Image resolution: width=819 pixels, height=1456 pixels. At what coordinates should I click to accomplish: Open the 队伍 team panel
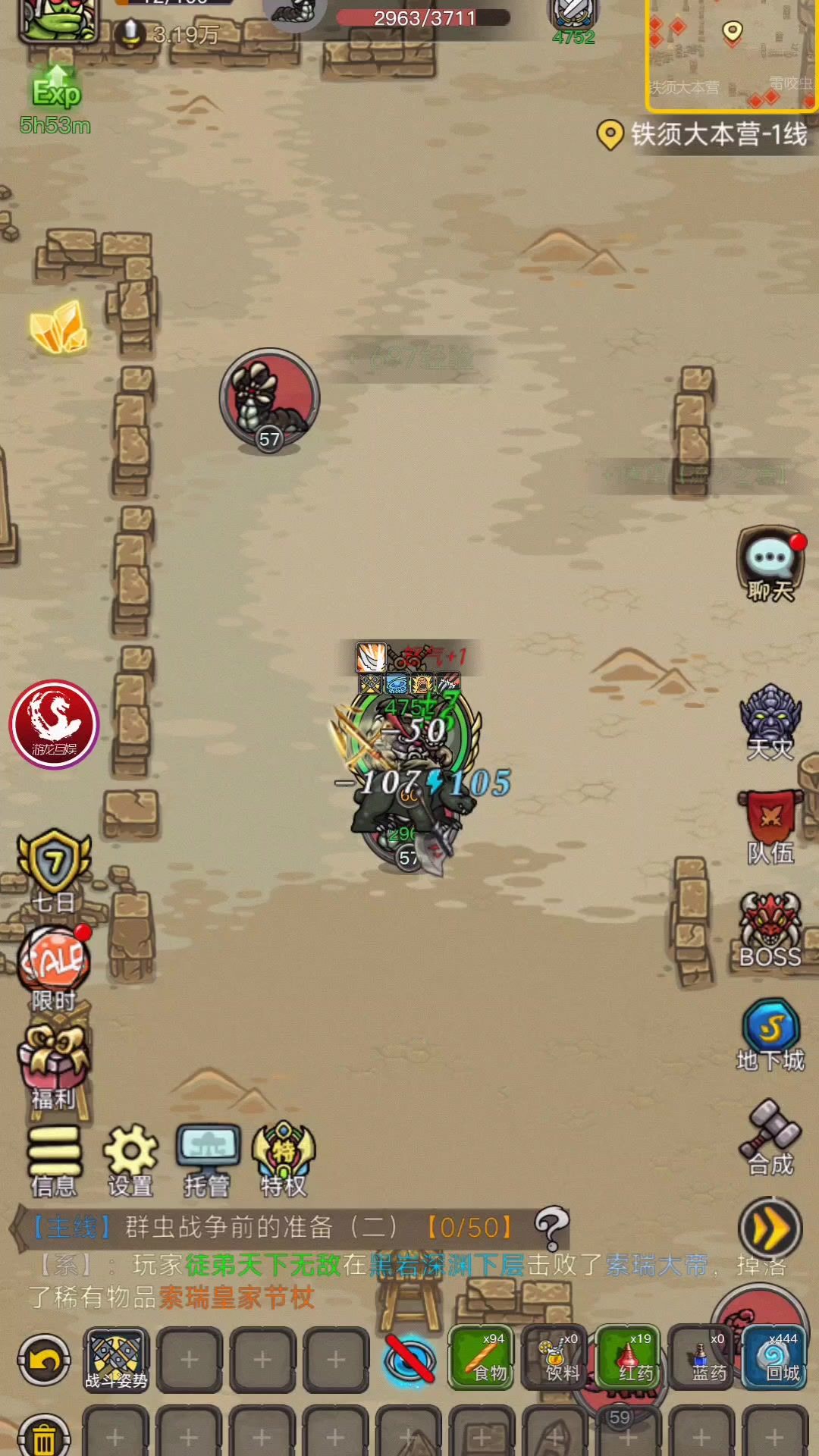tap(770, 827)
